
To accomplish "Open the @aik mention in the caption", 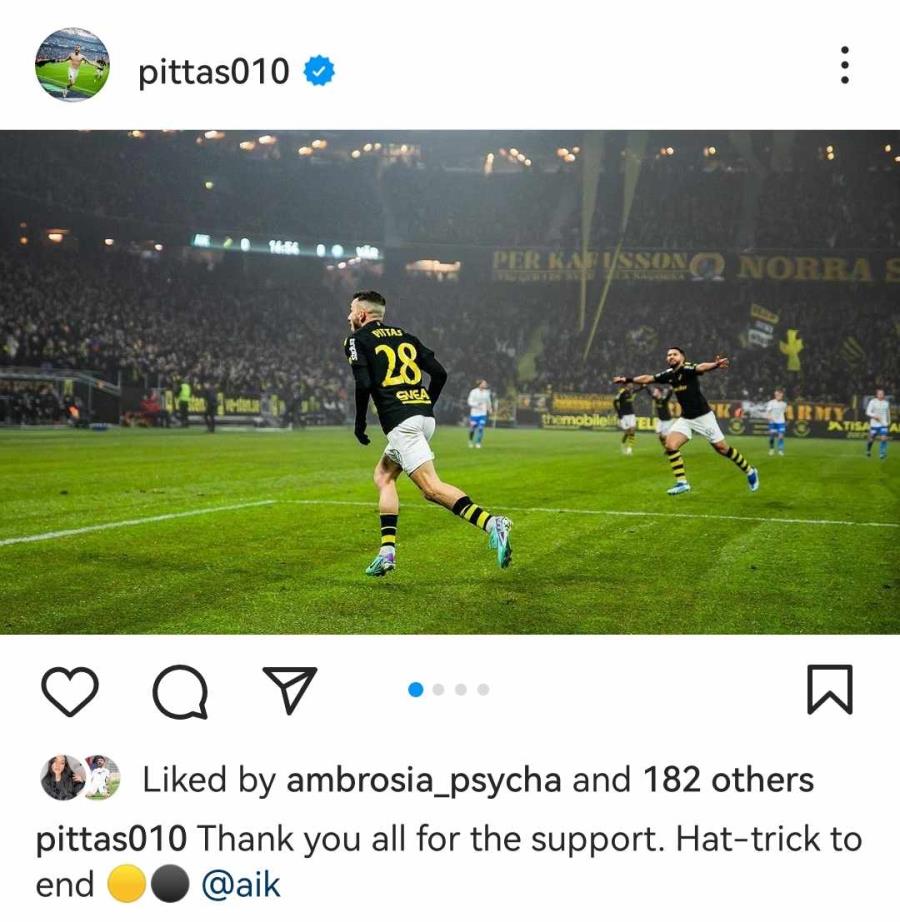I will pyautogui.click(x=241, y=884).
